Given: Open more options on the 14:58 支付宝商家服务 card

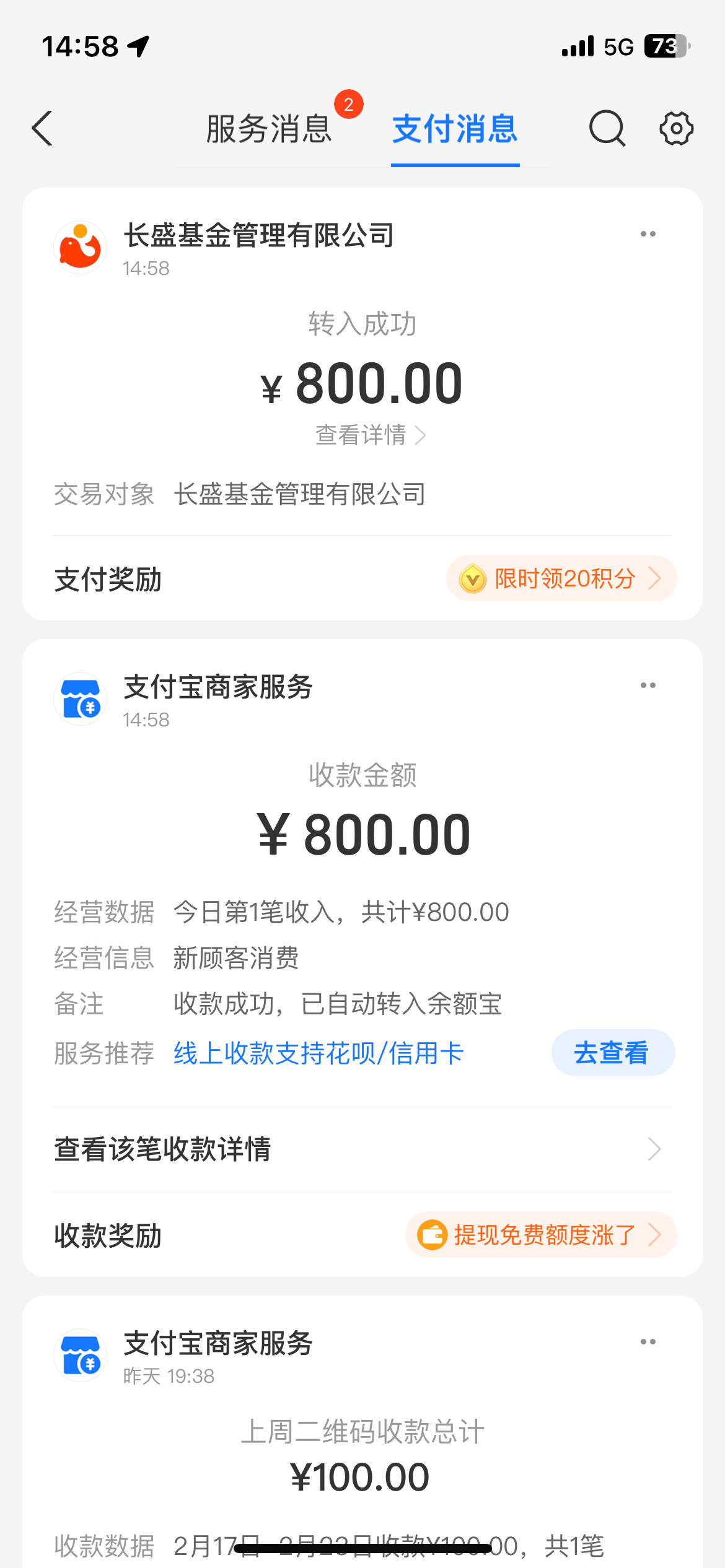Looking at the screenshot, I should click(x=648, y=686).
